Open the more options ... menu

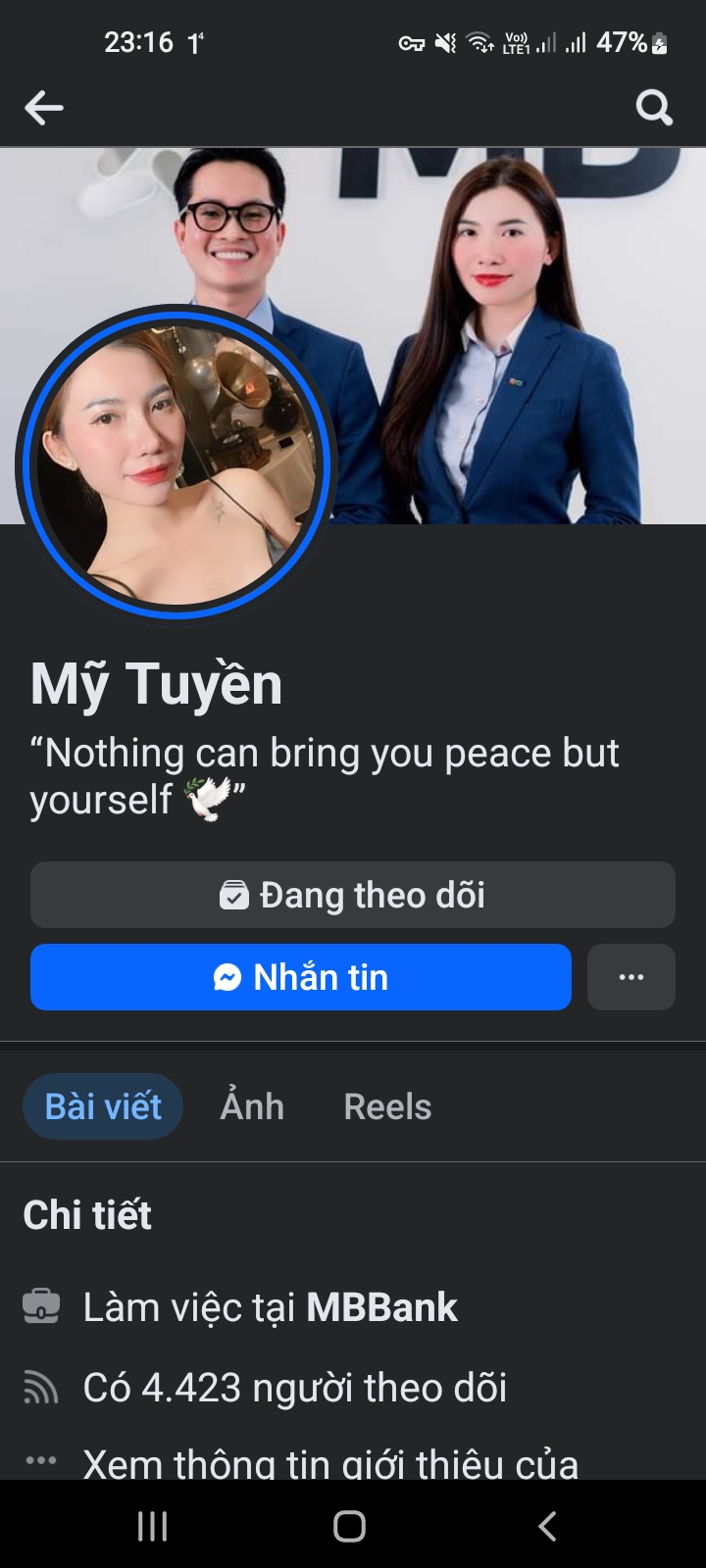pyautogui.click(x=630, y=977)
